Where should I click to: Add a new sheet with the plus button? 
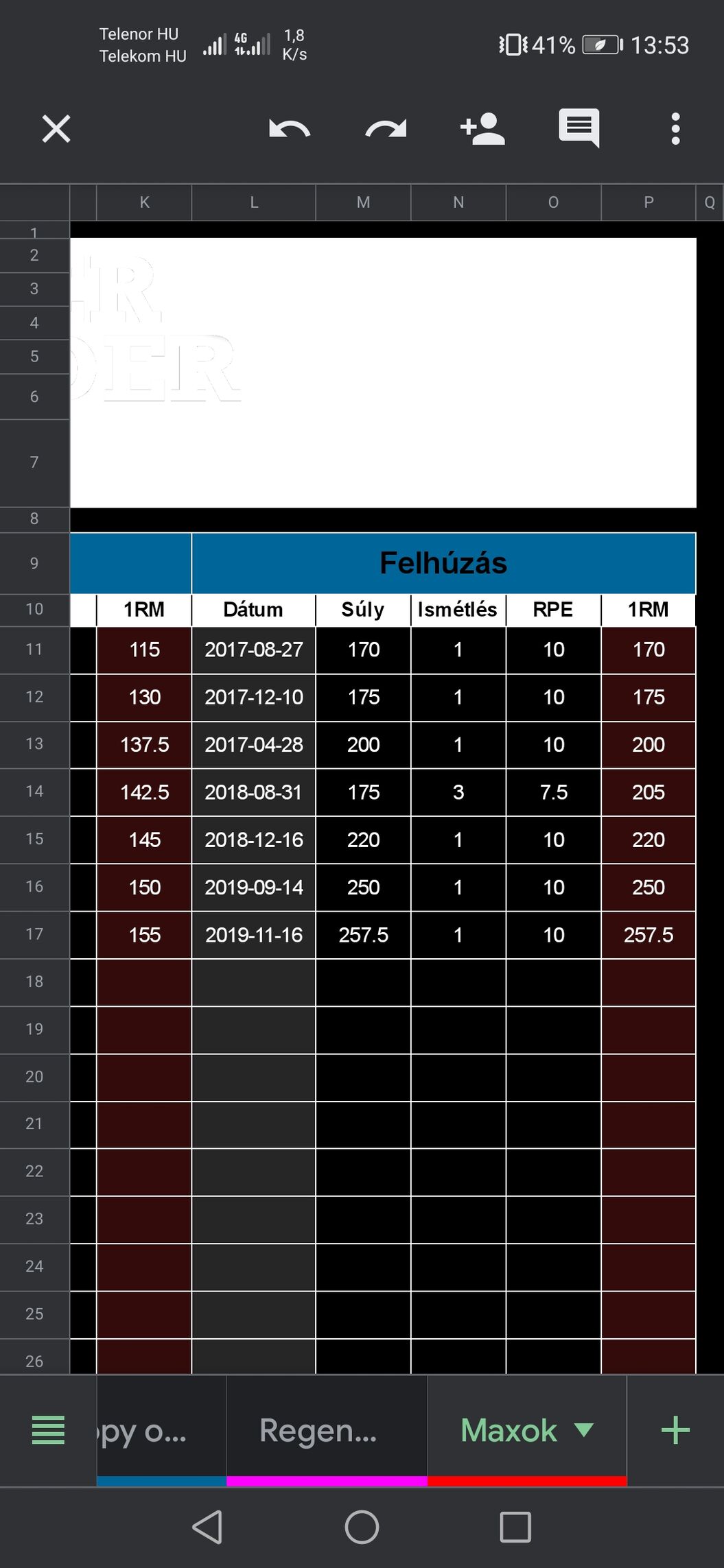675,1430
